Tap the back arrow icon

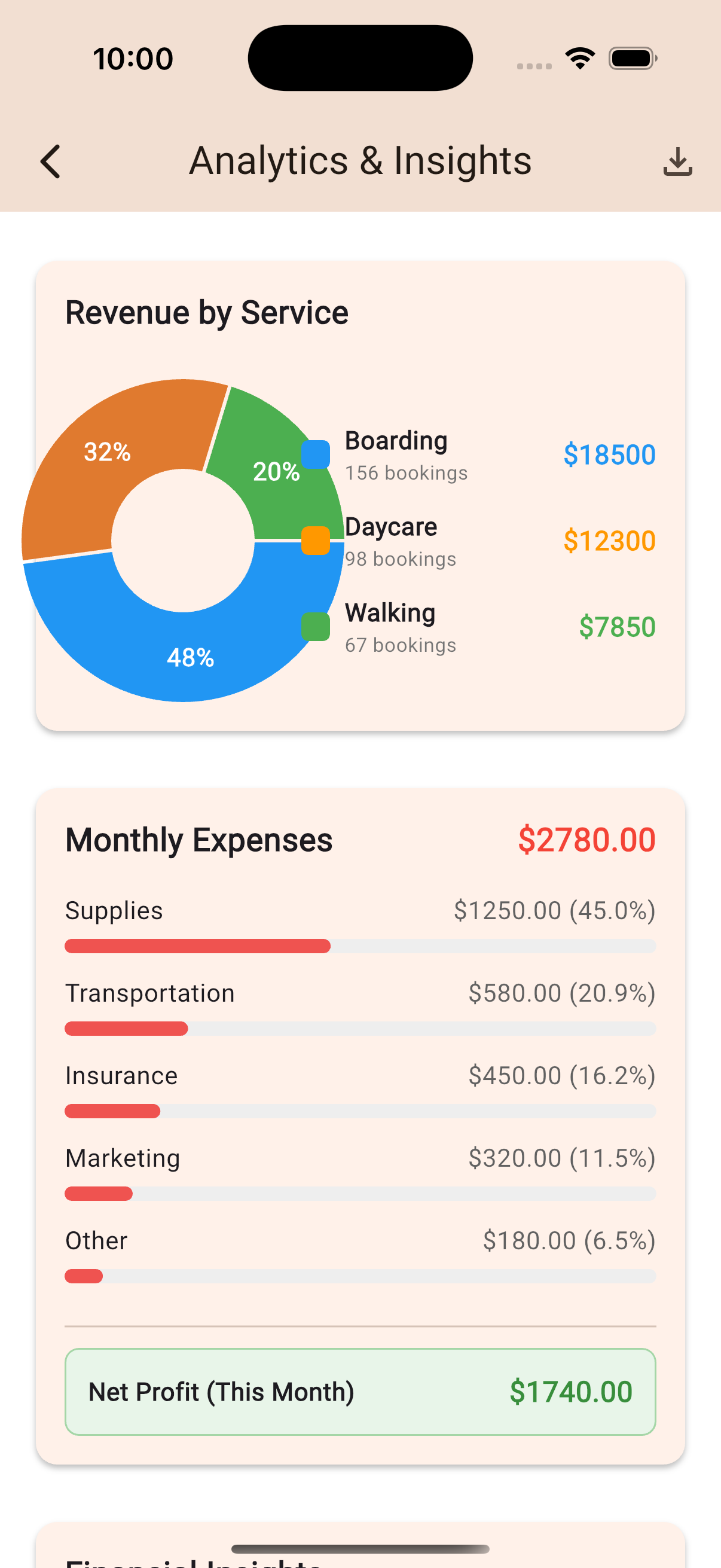[x=50, y=161]
